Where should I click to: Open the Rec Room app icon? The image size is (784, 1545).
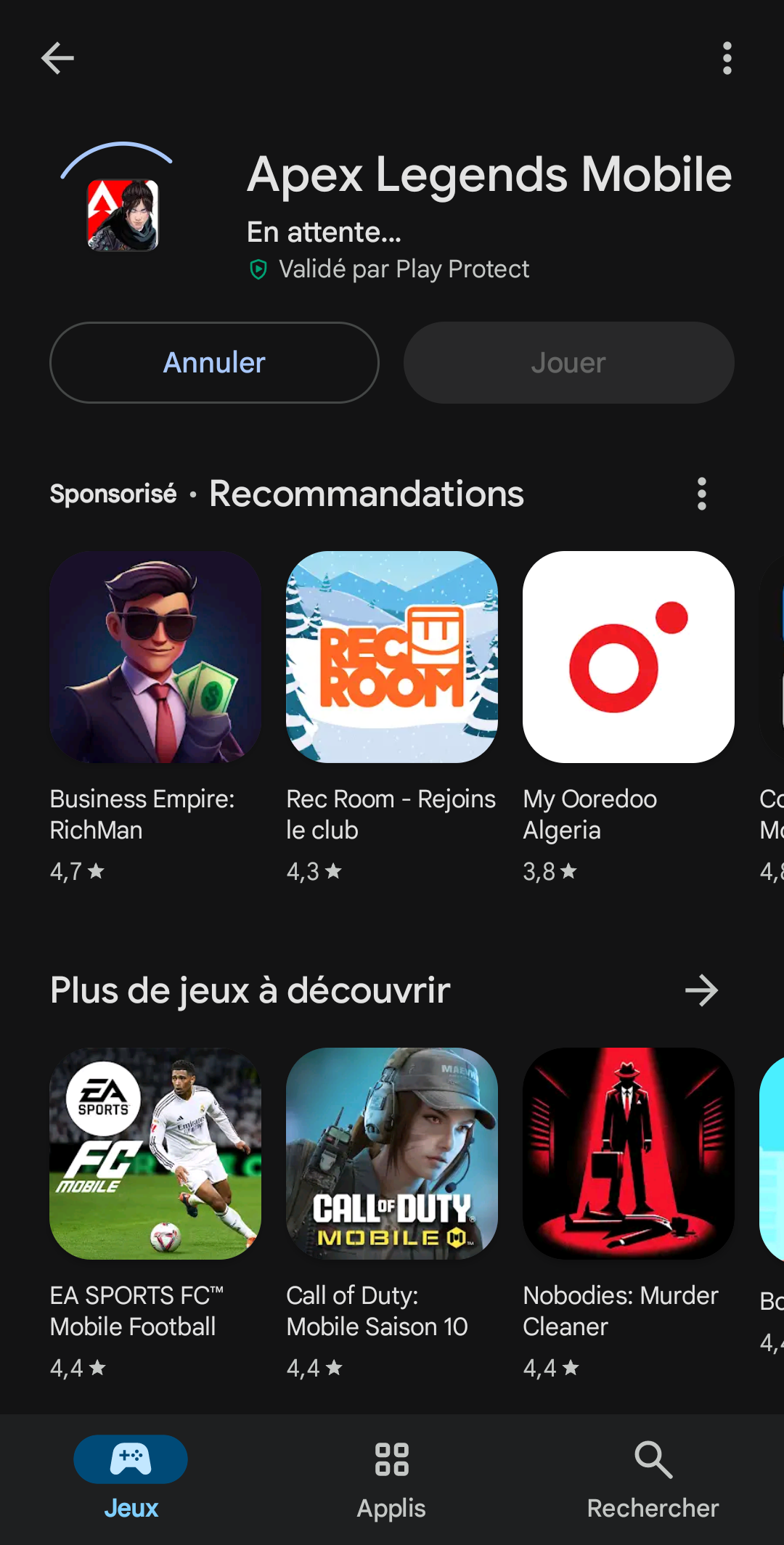391,657
